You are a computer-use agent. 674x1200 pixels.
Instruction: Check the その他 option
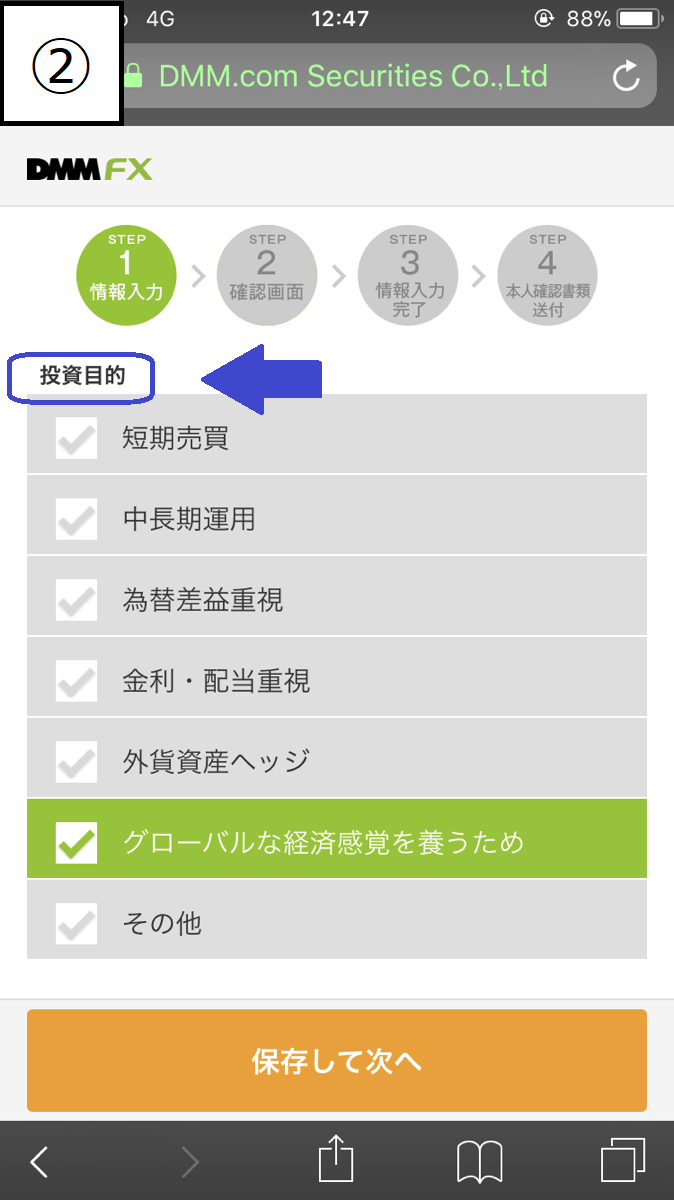77,923
